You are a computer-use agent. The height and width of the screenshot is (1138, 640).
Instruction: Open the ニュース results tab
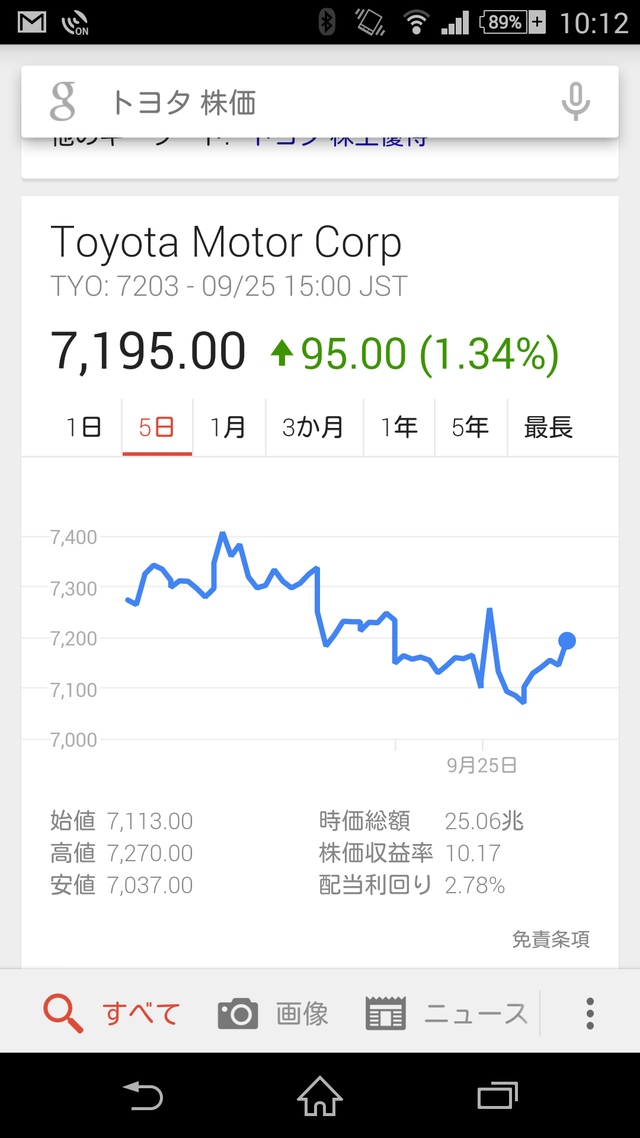pos(446,1013)
